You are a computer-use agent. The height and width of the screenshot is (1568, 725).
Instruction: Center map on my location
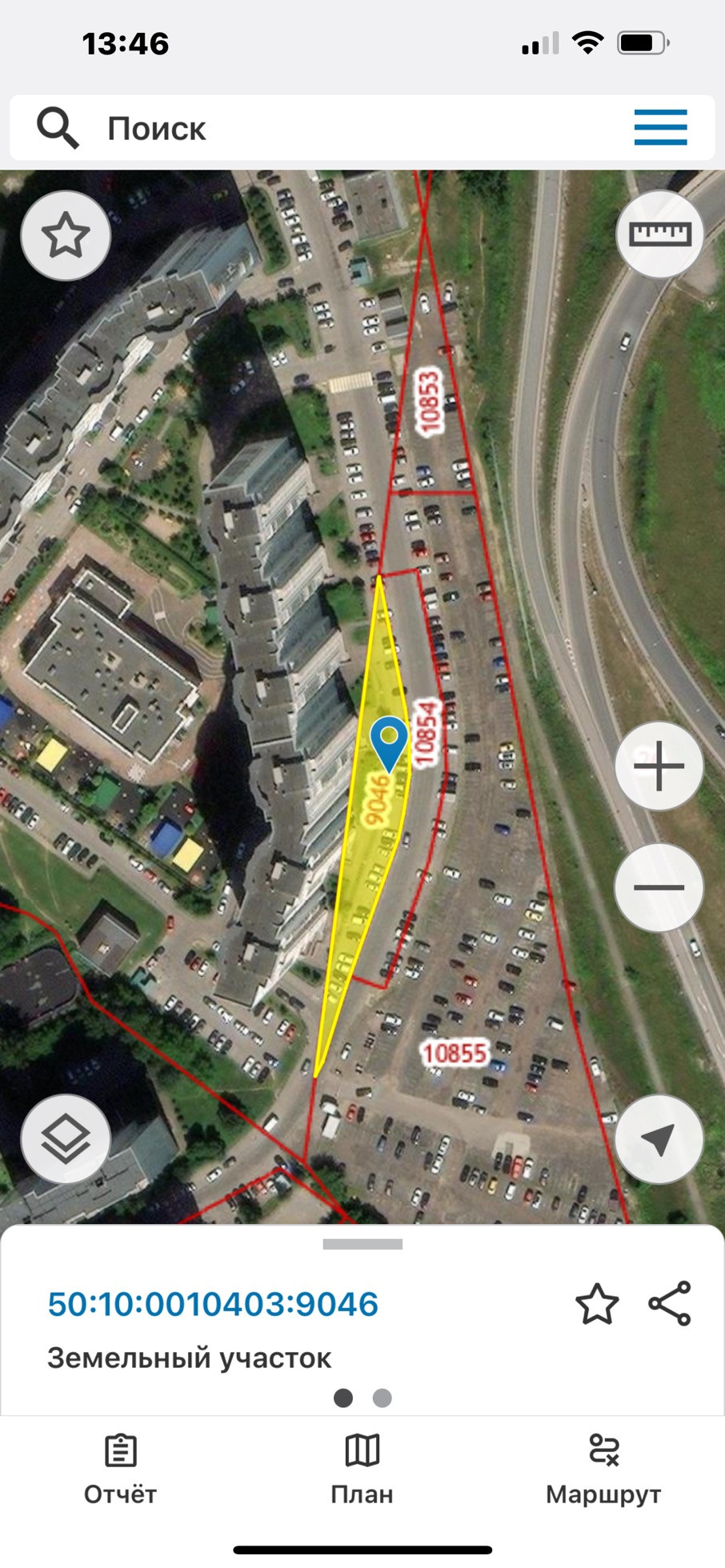(659, 1139)
